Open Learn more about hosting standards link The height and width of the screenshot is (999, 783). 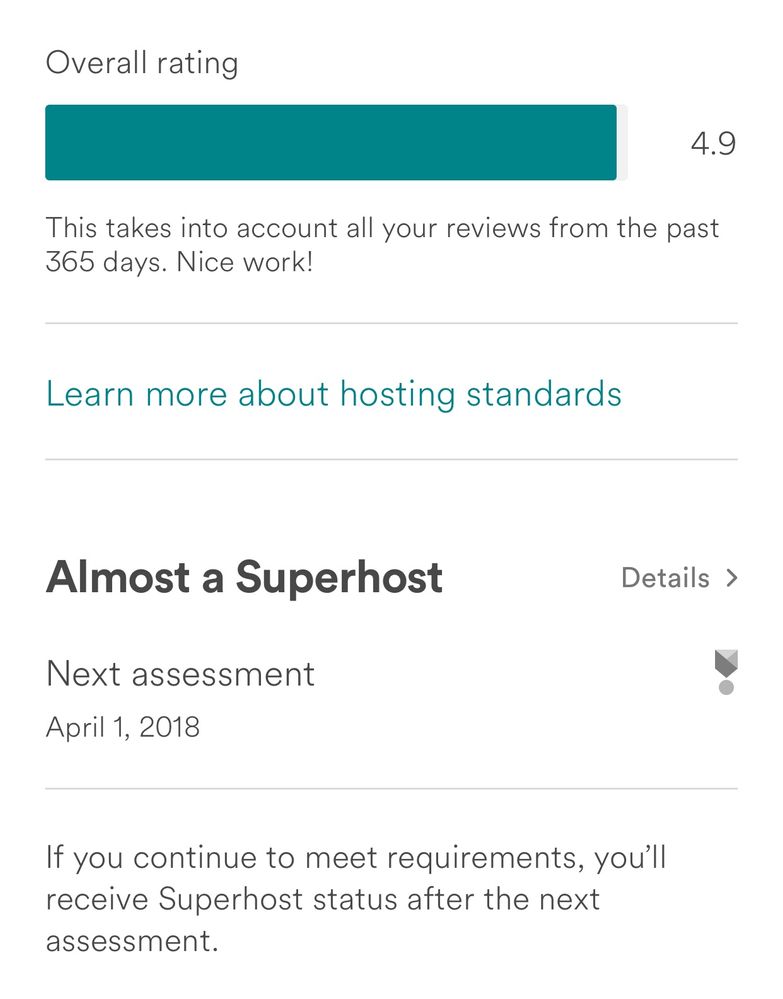point(333,394)
